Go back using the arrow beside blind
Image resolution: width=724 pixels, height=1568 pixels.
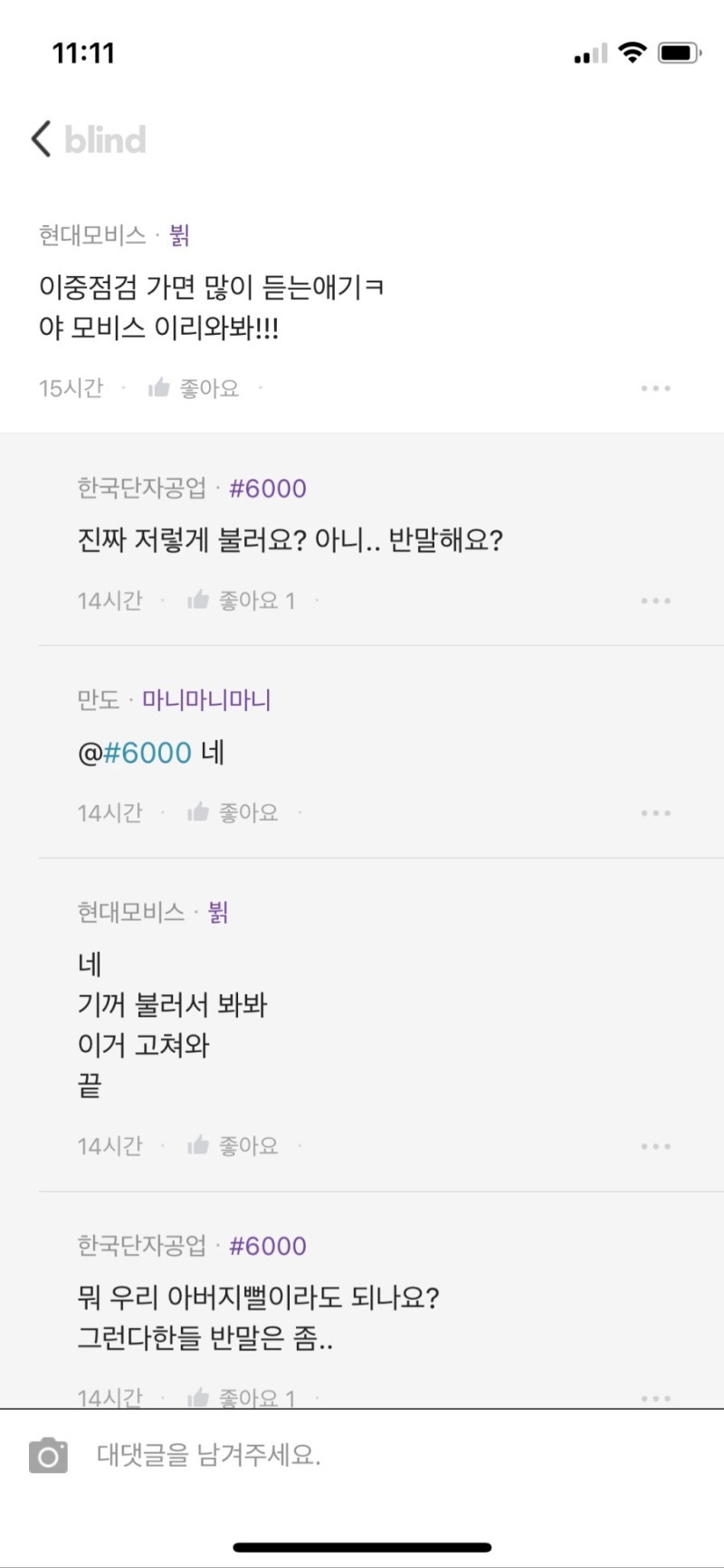point(41,139)
